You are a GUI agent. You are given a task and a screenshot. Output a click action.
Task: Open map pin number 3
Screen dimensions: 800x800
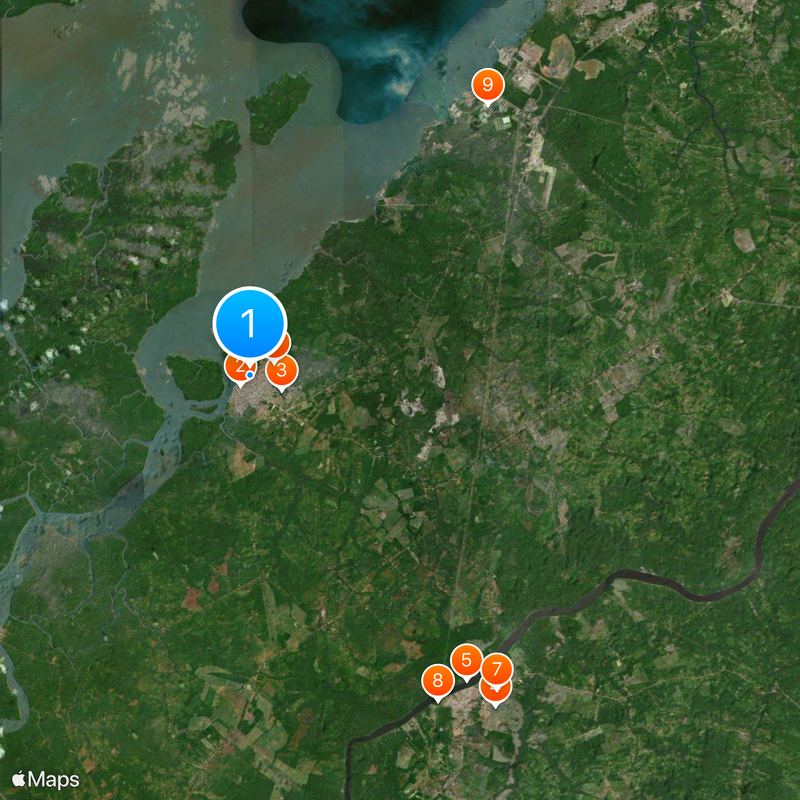(x=282, y=371)
